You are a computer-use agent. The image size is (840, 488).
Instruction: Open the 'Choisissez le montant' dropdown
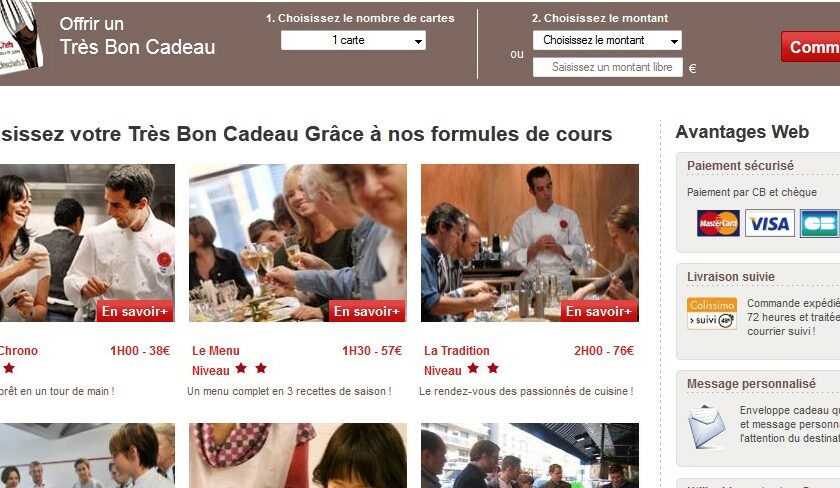(x=607, y=41)
